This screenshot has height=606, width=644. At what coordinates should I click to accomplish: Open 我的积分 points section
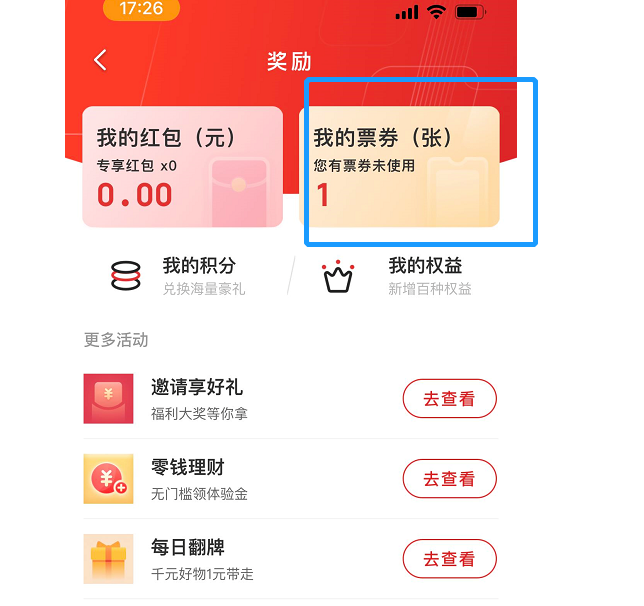(x=180, y=275)
